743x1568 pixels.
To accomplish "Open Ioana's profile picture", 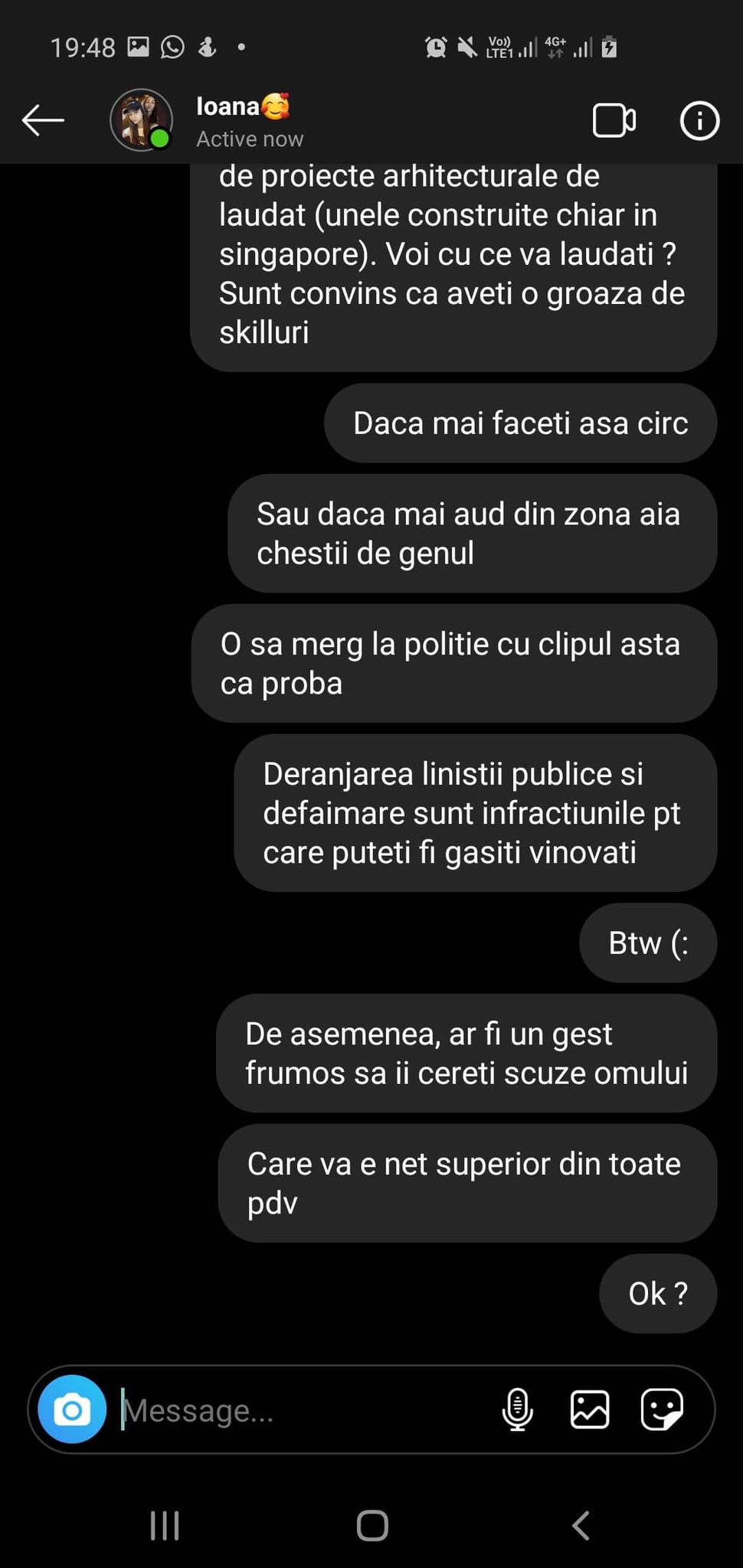I will [x=141, y=120].
